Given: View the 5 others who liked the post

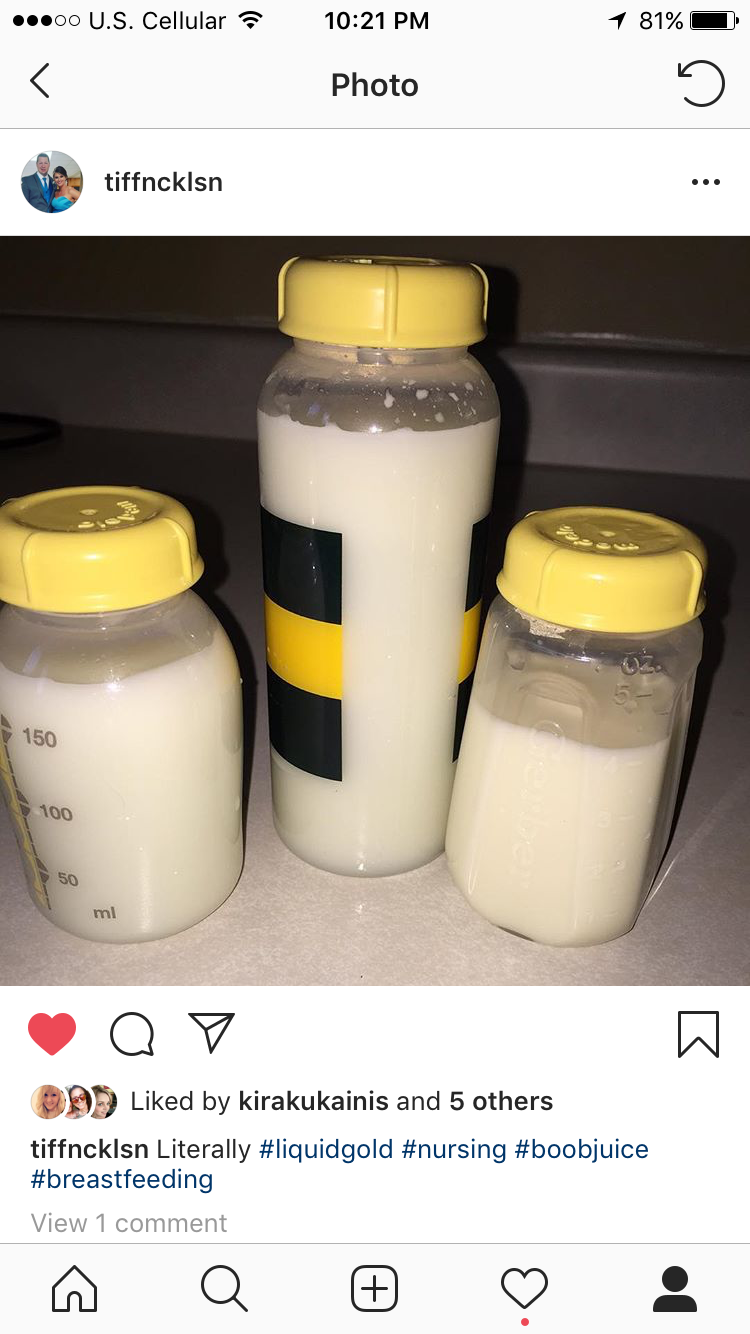Looking at the screenshot, I should [500, 1101].
